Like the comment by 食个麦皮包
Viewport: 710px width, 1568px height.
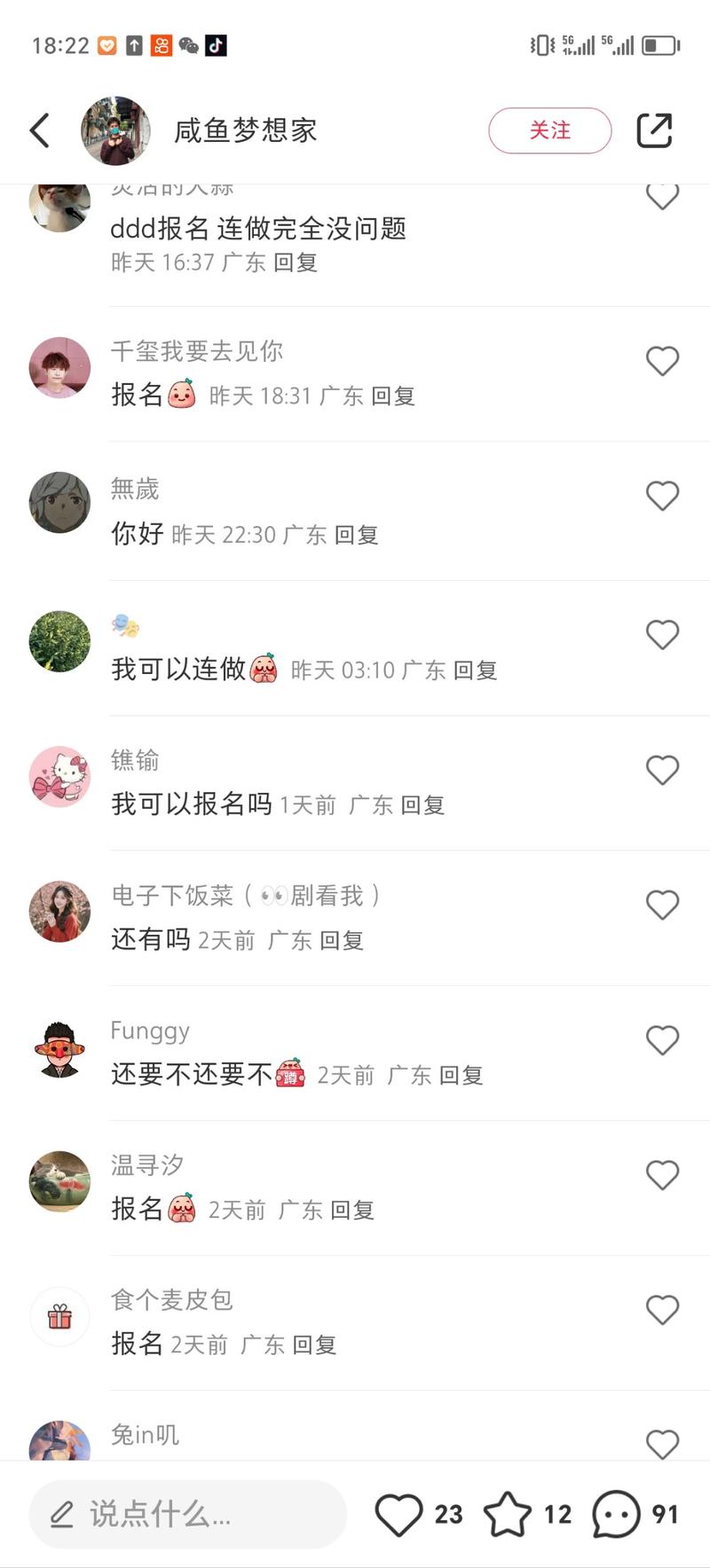coord(662,1310)
